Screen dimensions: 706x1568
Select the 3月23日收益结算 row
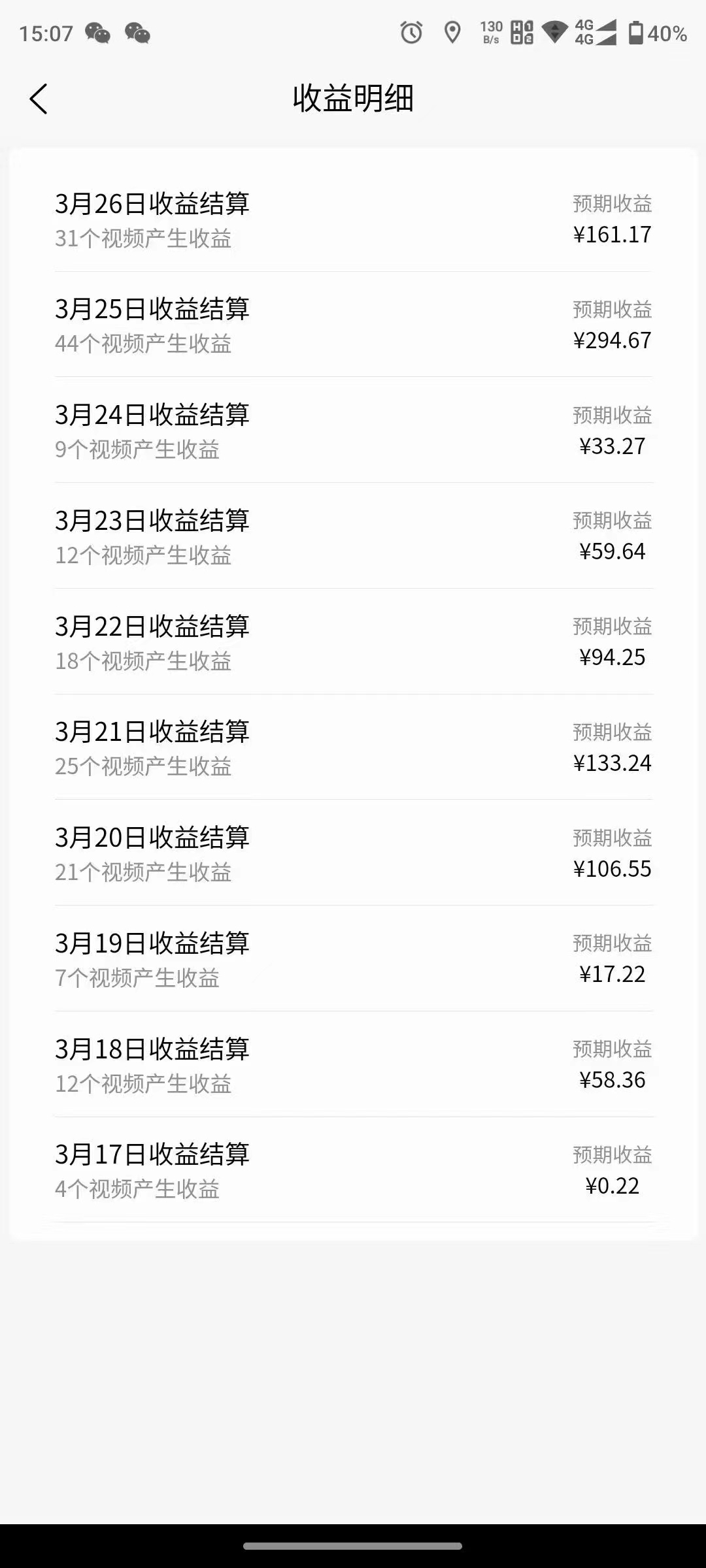tap(353, 536)
